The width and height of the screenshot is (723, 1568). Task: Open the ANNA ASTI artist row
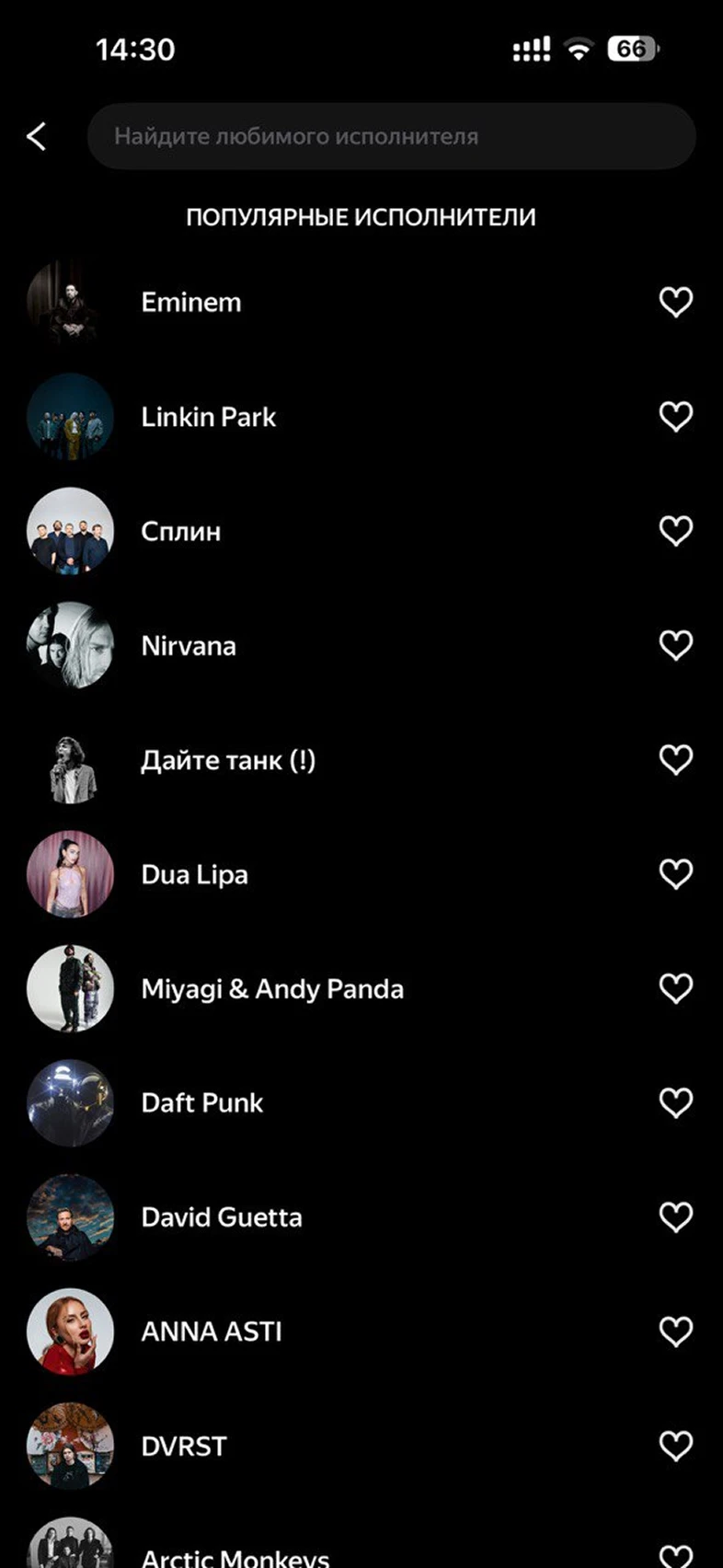212,1332
